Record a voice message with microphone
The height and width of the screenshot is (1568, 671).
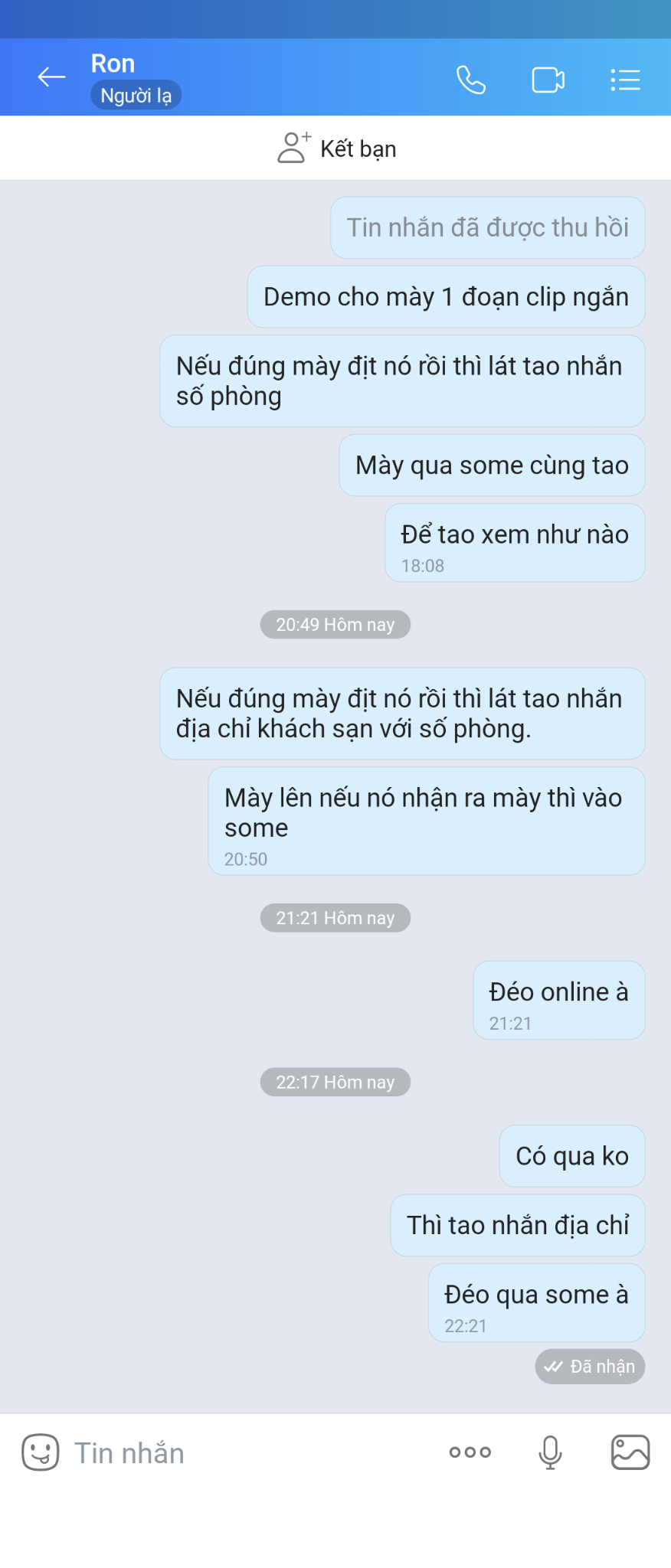click(x=550, y=1452)
